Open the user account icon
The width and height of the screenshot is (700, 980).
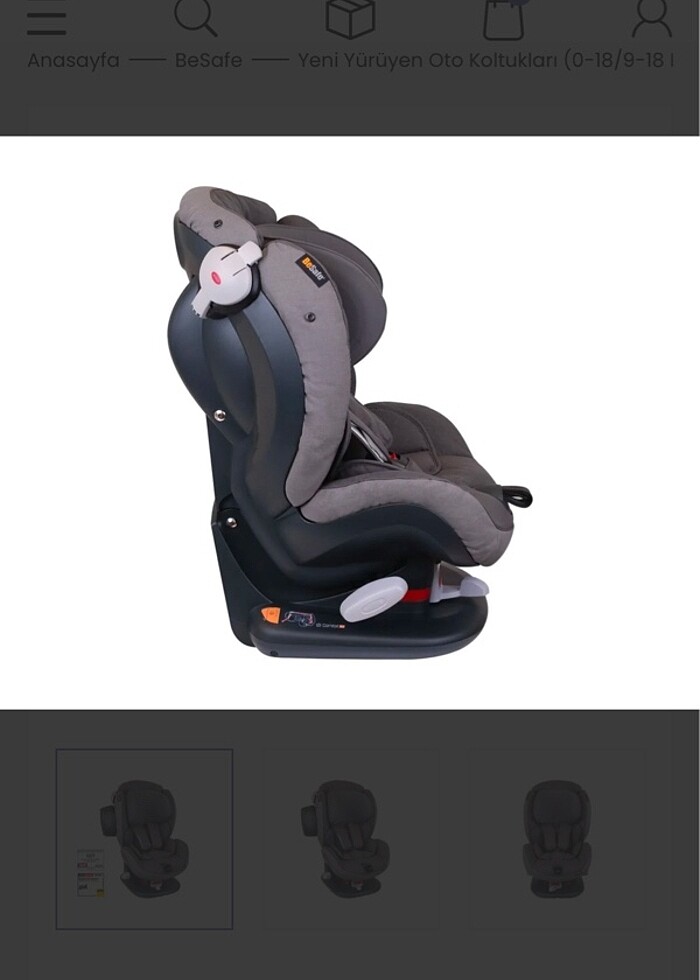coord(651,17)
